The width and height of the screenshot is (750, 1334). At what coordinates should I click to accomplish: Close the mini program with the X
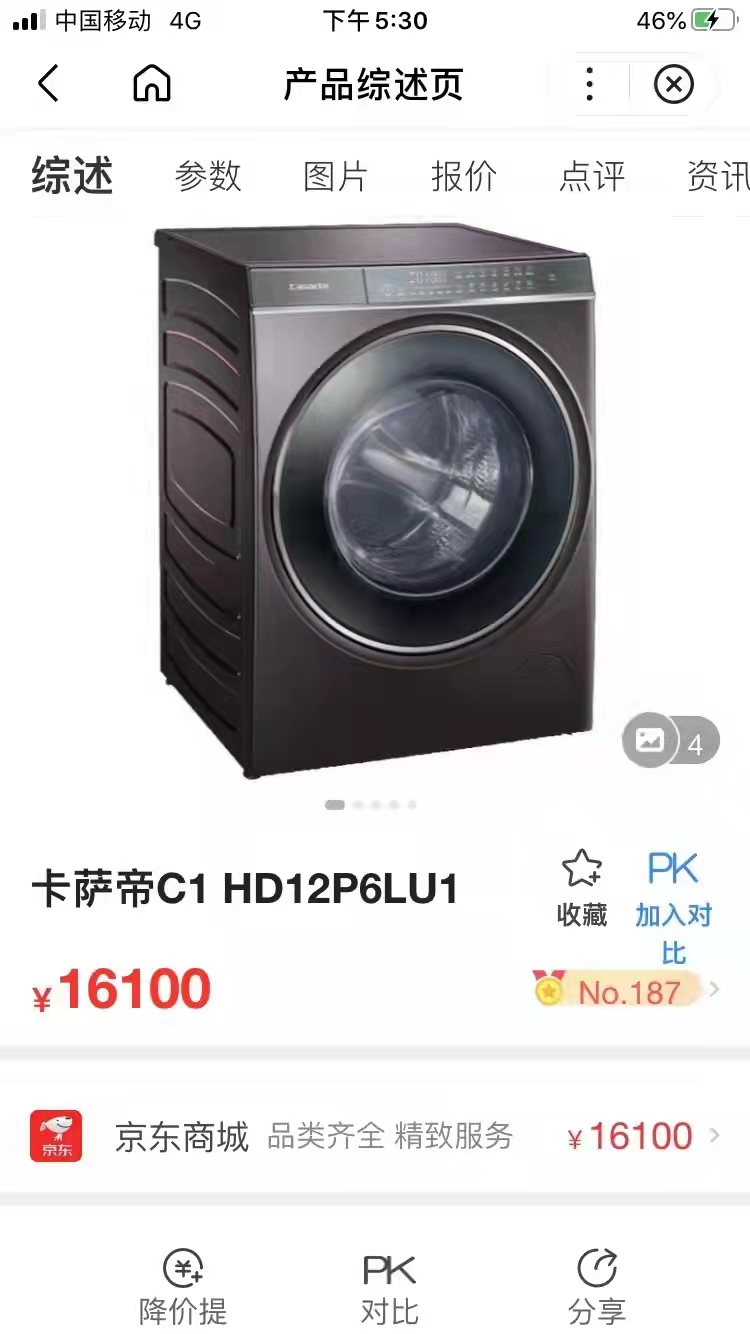pos(673,84)
